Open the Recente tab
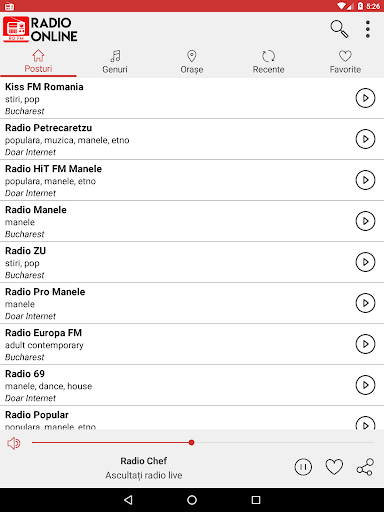This screenshot has height=512, width=384. (268, 62)
